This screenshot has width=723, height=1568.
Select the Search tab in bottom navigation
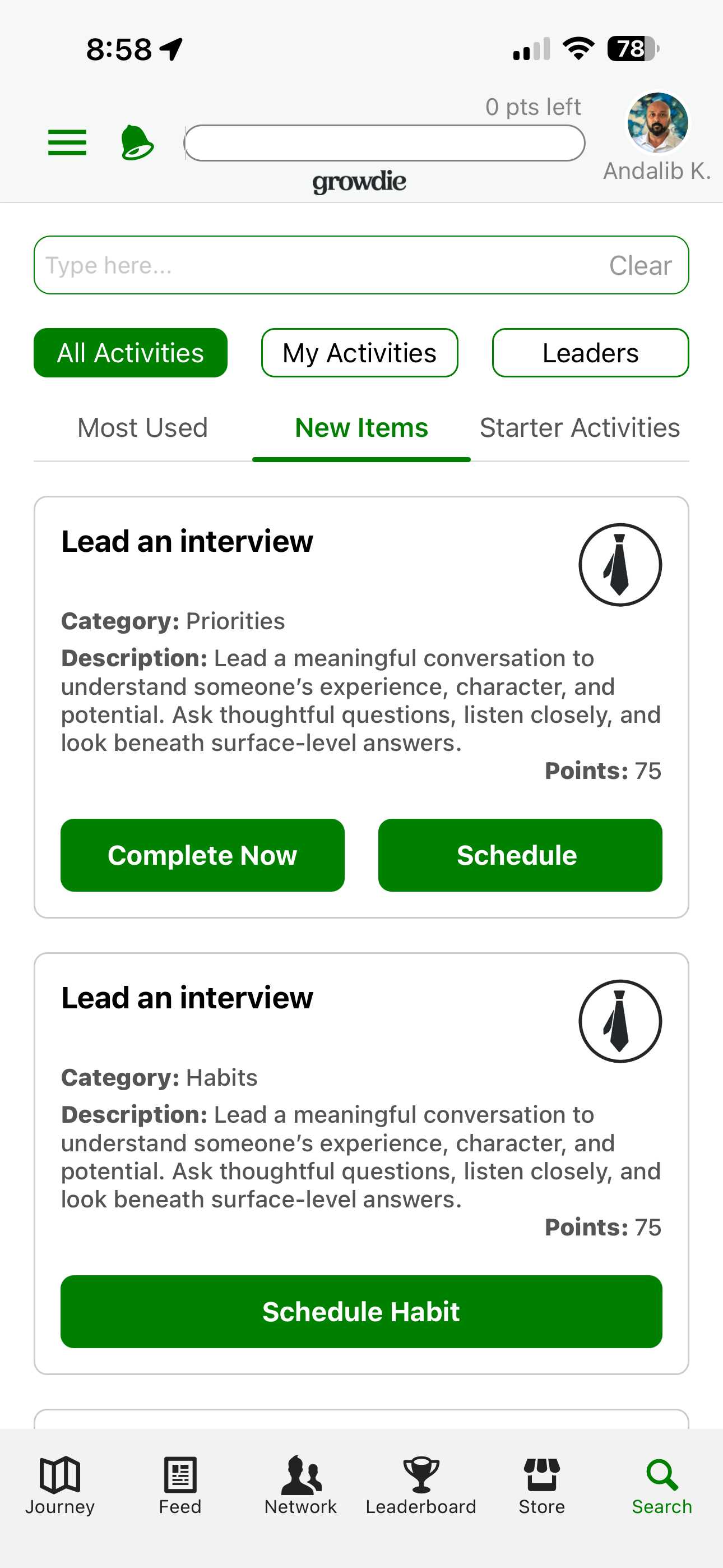click(662, 1485)
